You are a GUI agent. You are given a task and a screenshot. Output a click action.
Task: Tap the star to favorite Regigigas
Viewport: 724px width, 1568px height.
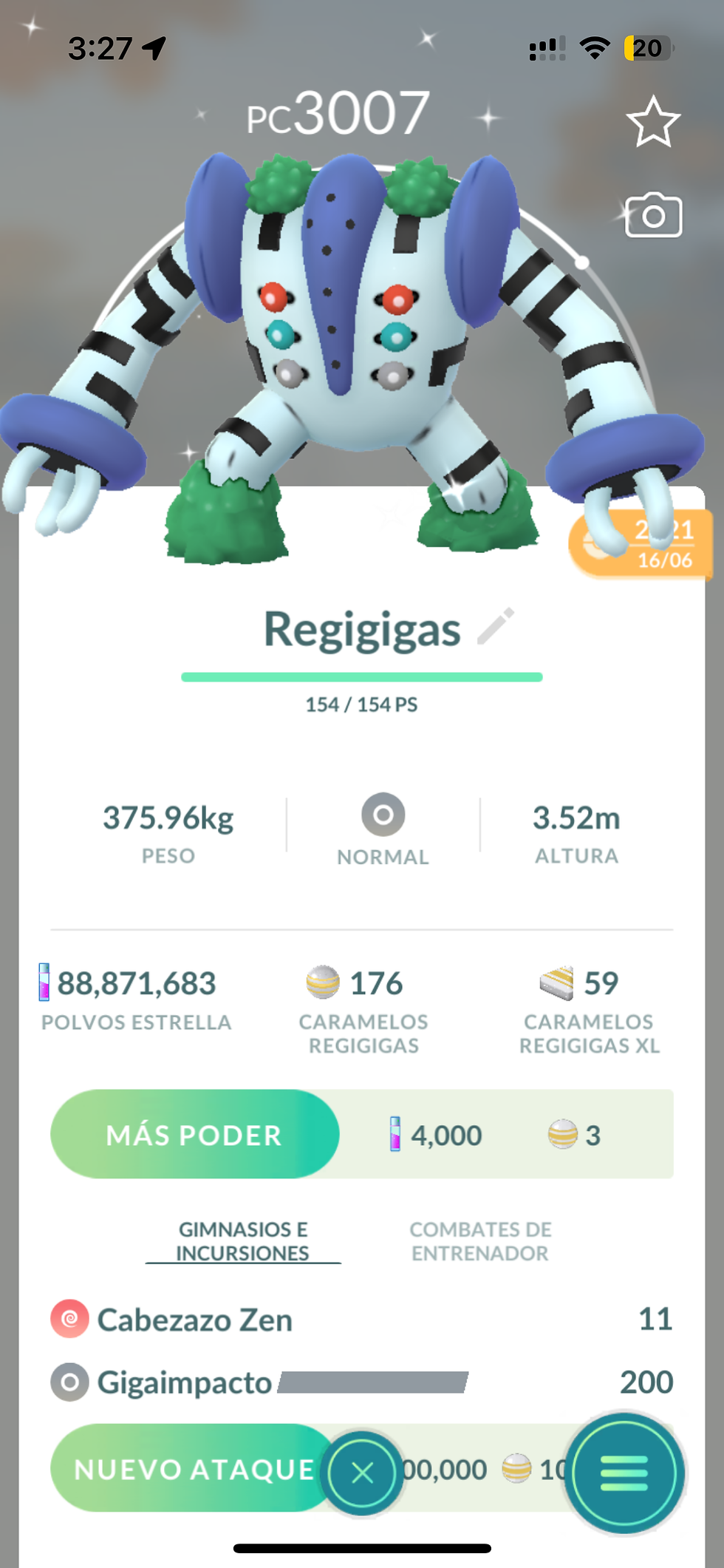click(653, 121)
